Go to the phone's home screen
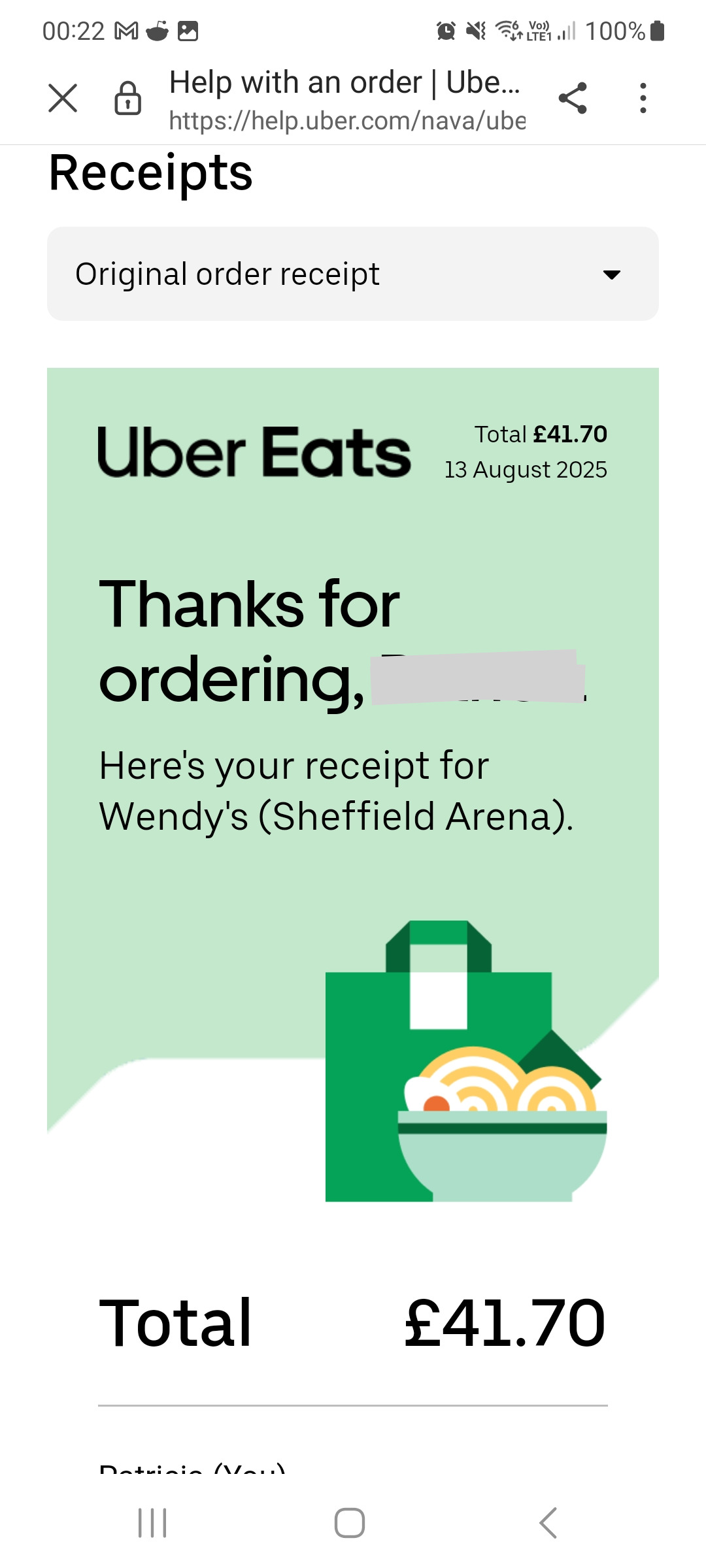The height and width of the screenshot is (1568, 706). (x=350, y=1523)
